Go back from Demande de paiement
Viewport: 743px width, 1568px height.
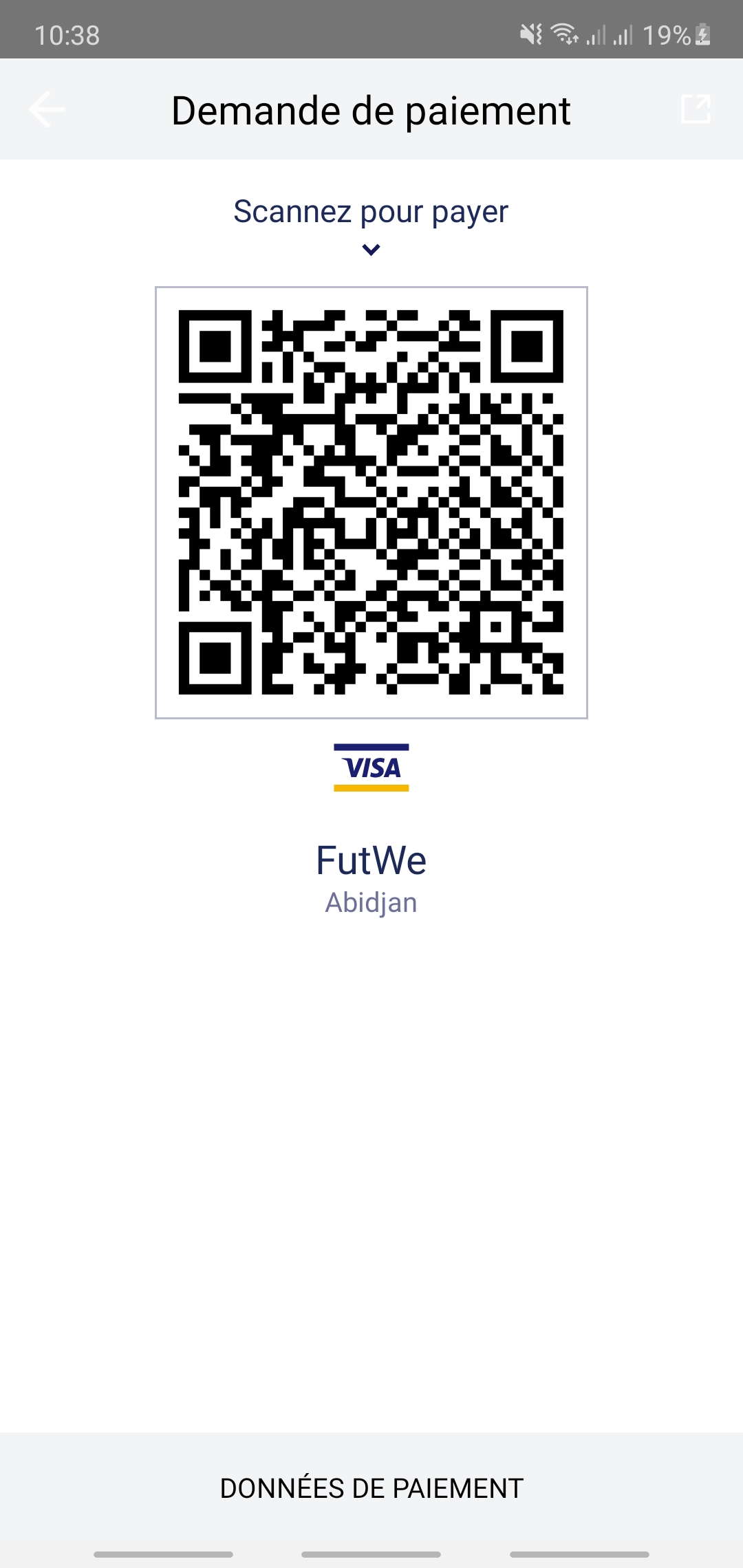click(47, 109)
